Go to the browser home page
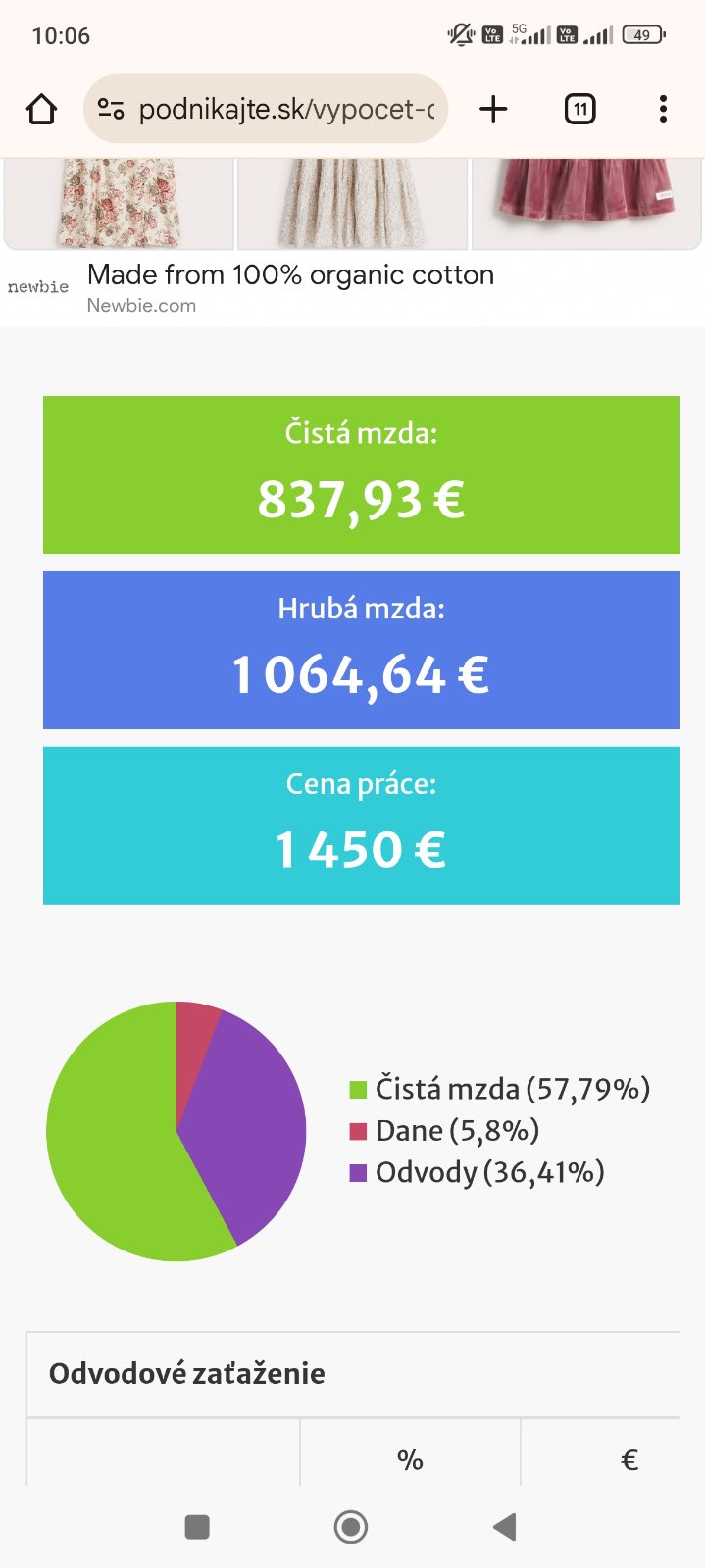Viewport: 705px width, 1568px height. (x=41, y=109)
